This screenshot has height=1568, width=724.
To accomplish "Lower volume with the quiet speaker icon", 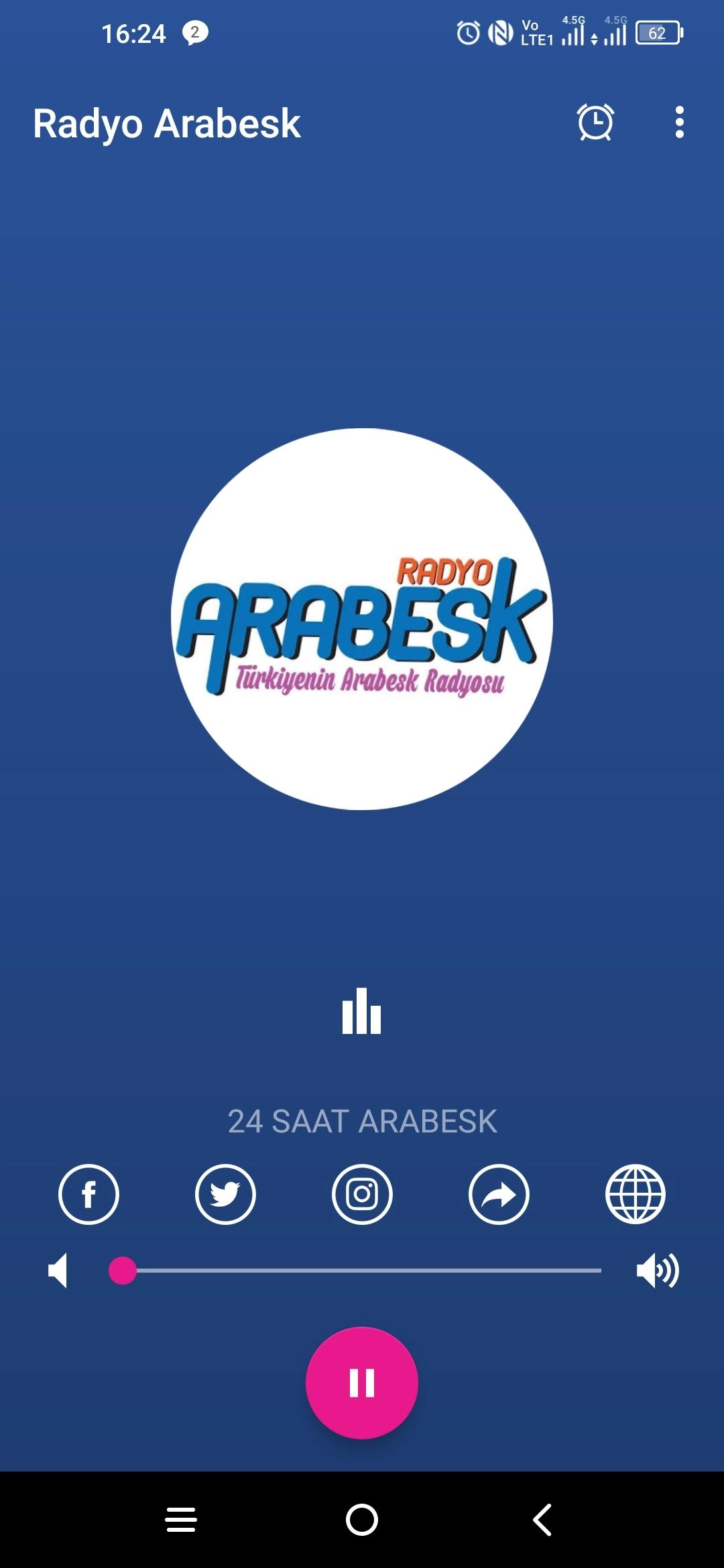I will pos(59,1270).
